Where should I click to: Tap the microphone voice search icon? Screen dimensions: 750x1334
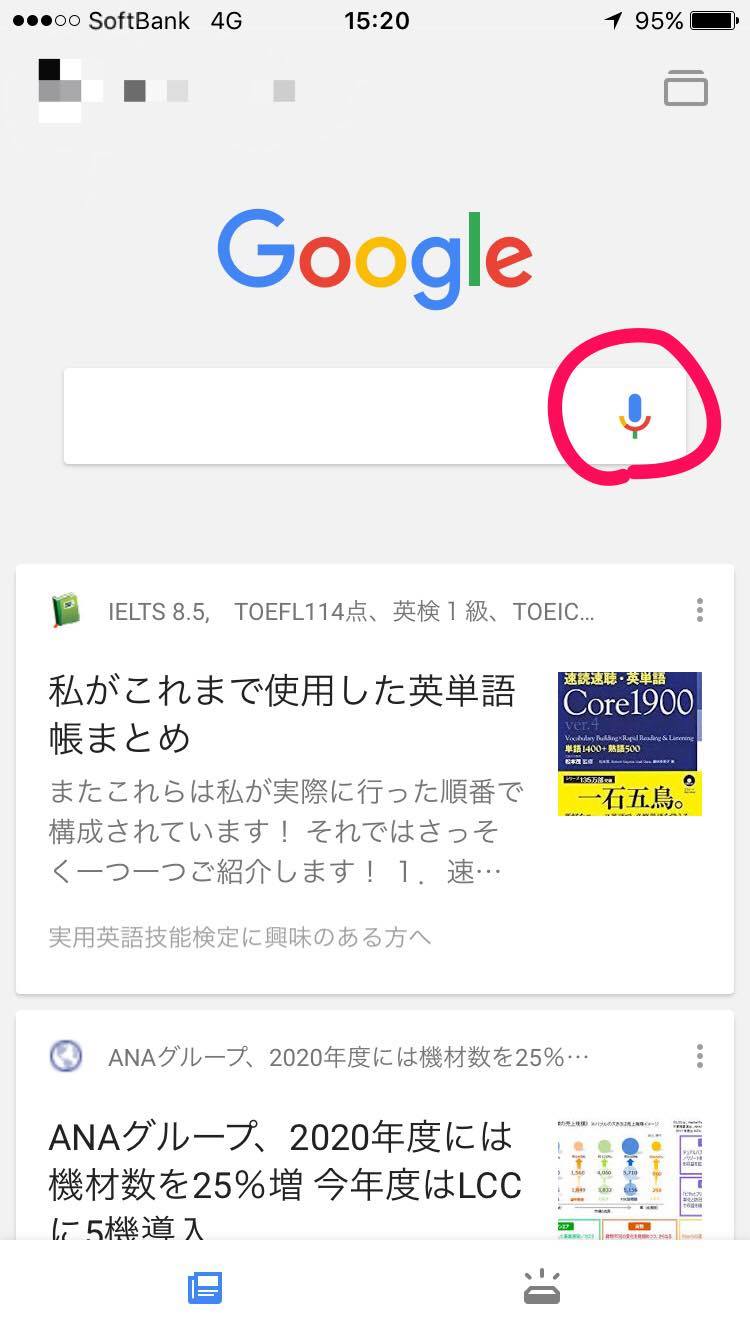tap(634, 416)
